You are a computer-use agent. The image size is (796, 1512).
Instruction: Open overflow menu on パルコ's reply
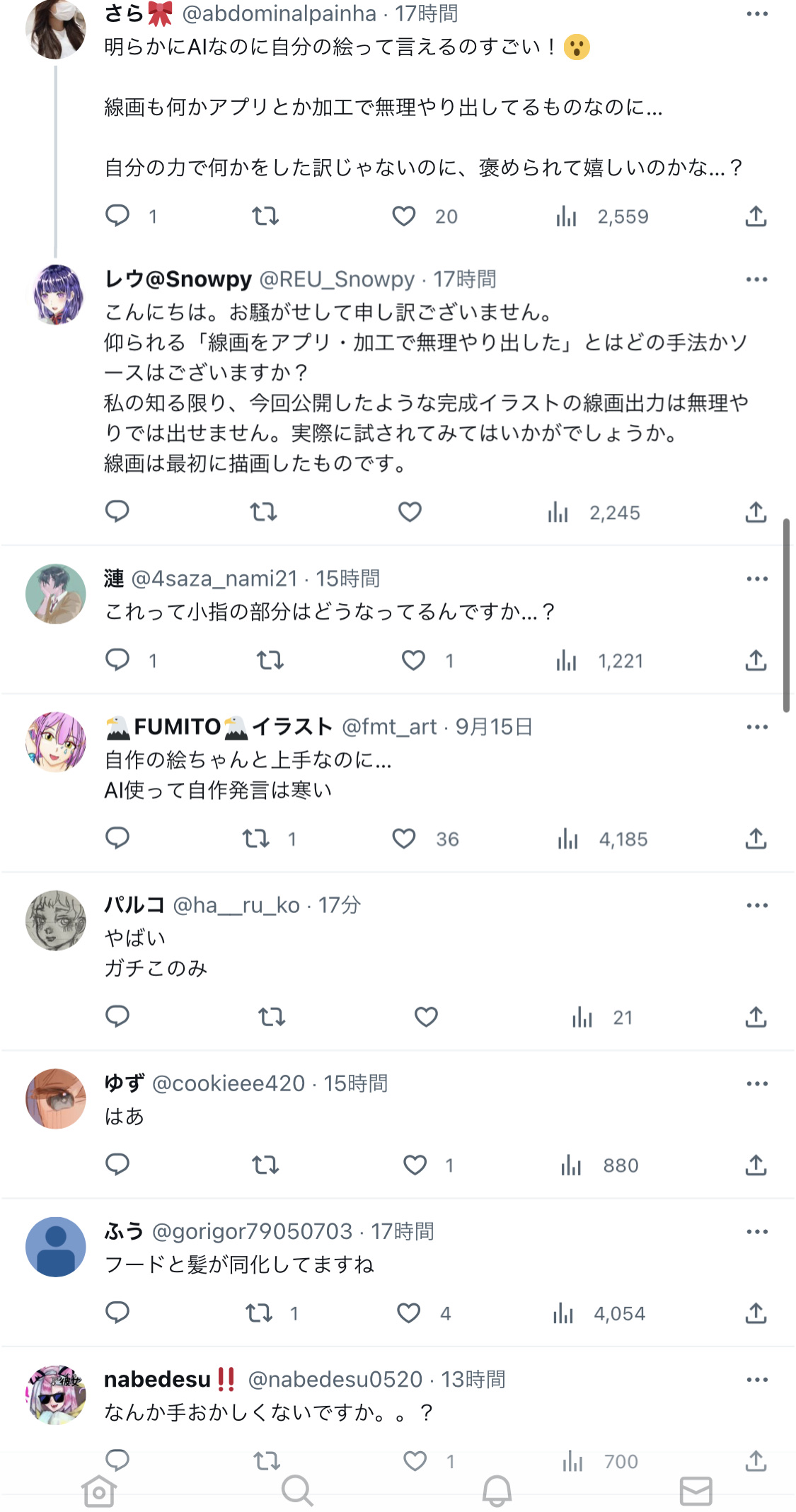click(x=756, y=906)
